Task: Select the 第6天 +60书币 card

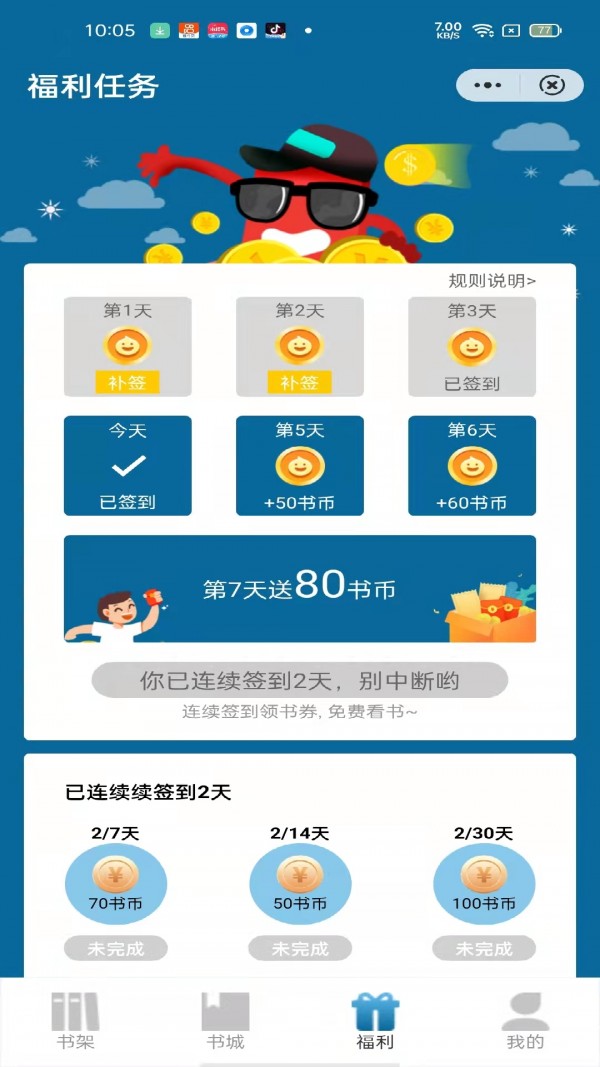Action: point(471,466)
